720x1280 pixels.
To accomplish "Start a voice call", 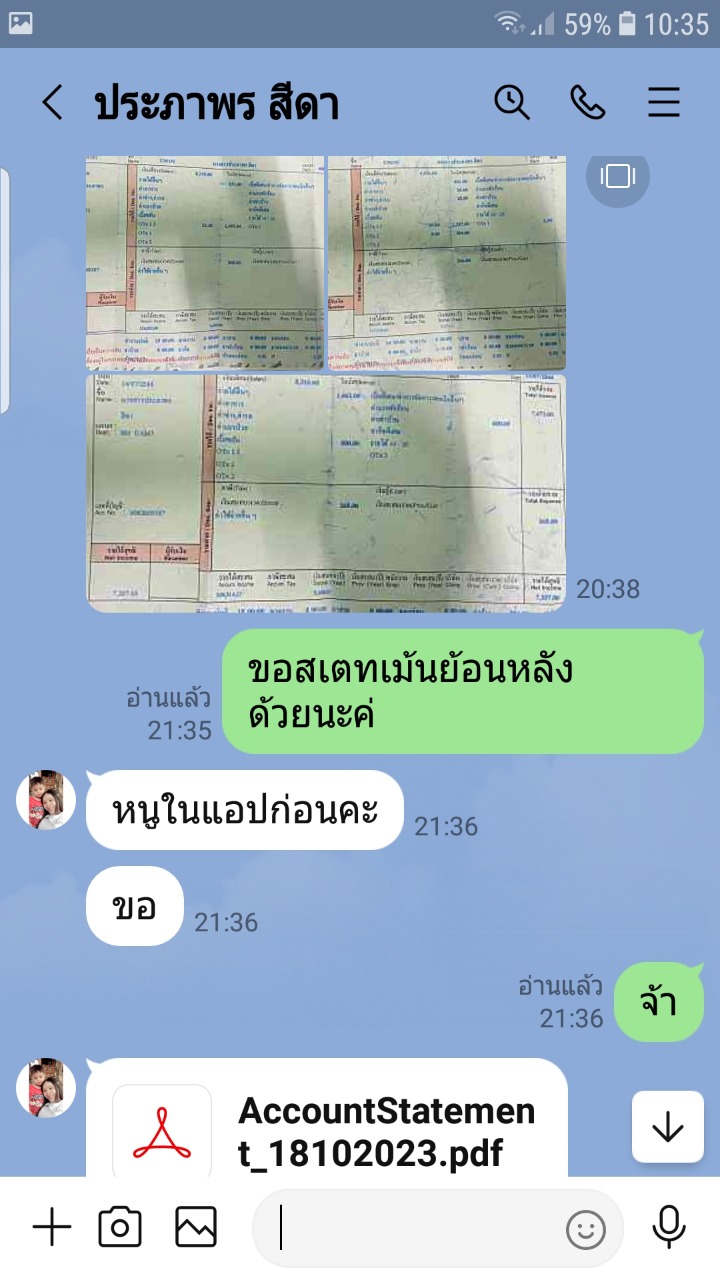I will point(588,102).
